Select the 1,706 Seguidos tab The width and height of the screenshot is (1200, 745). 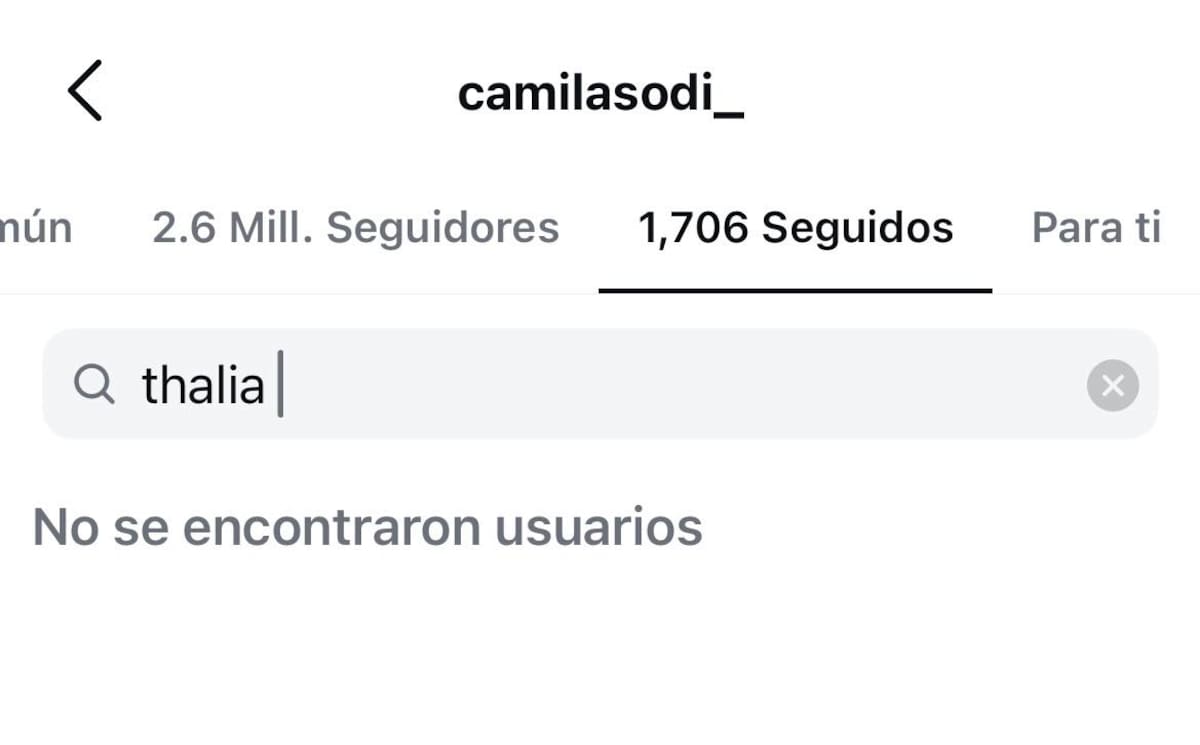point(795,229)
